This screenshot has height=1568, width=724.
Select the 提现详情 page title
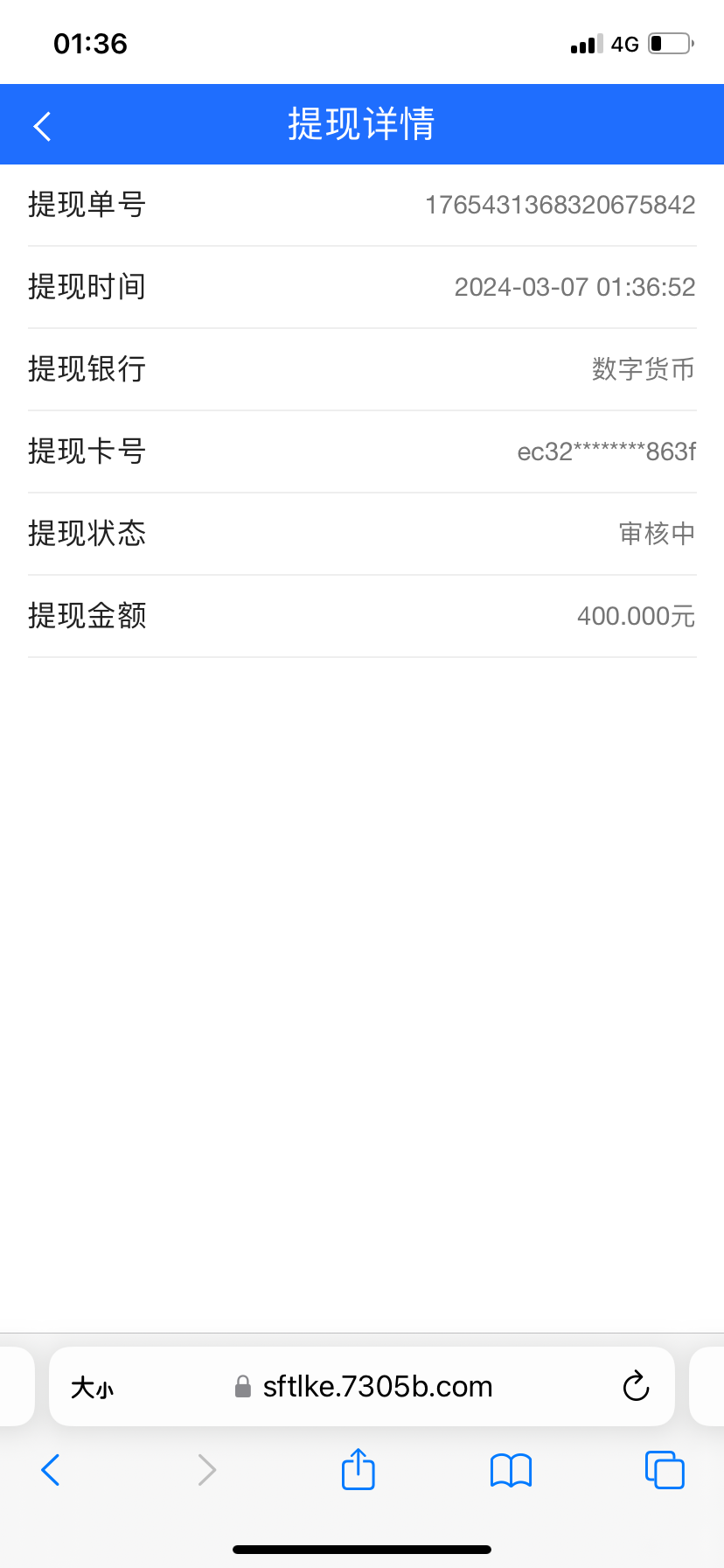click(362, 124)
